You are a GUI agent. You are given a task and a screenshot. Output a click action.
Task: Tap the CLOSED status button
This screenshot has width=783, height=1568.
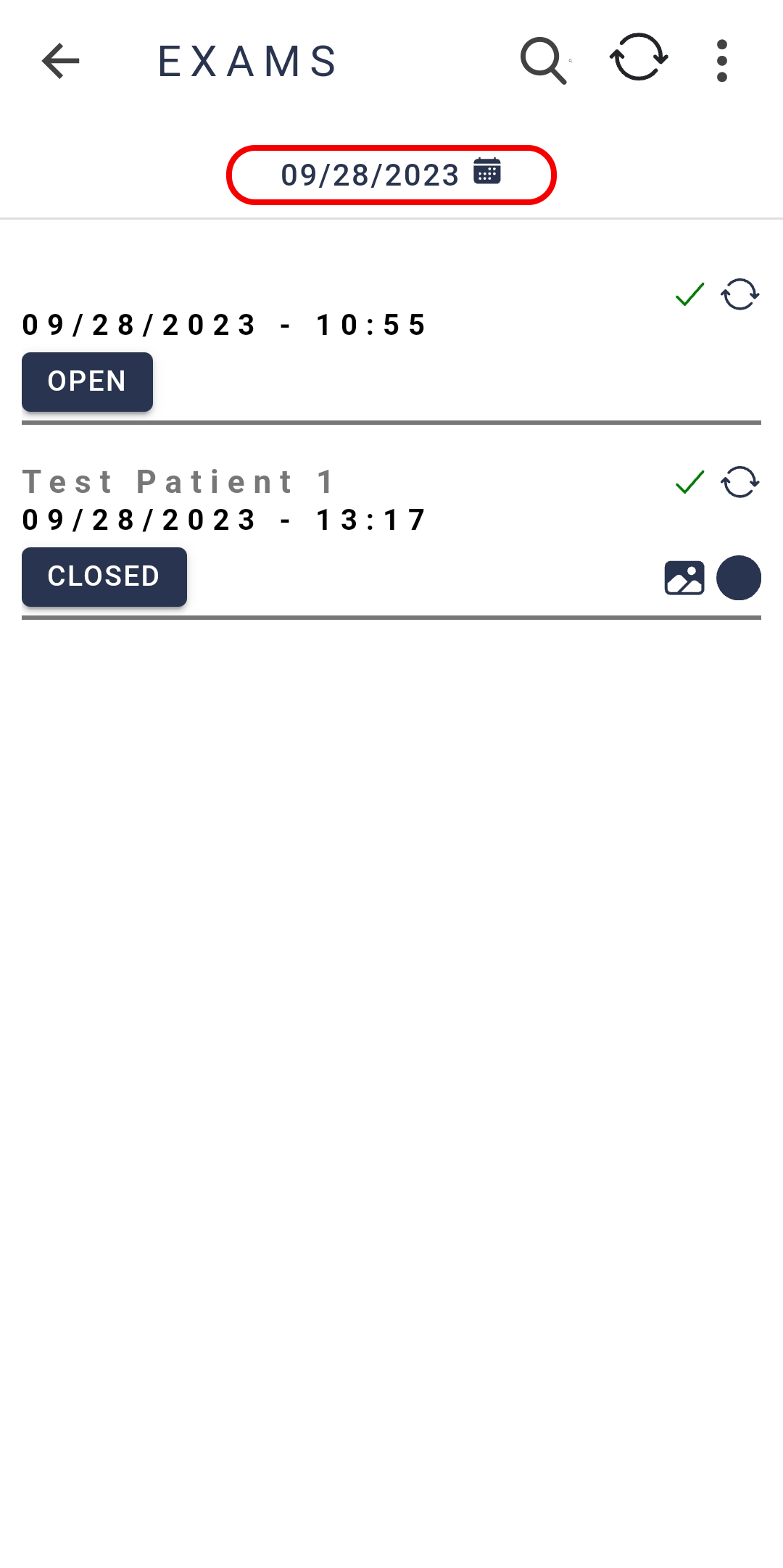(x=104, y=576)
